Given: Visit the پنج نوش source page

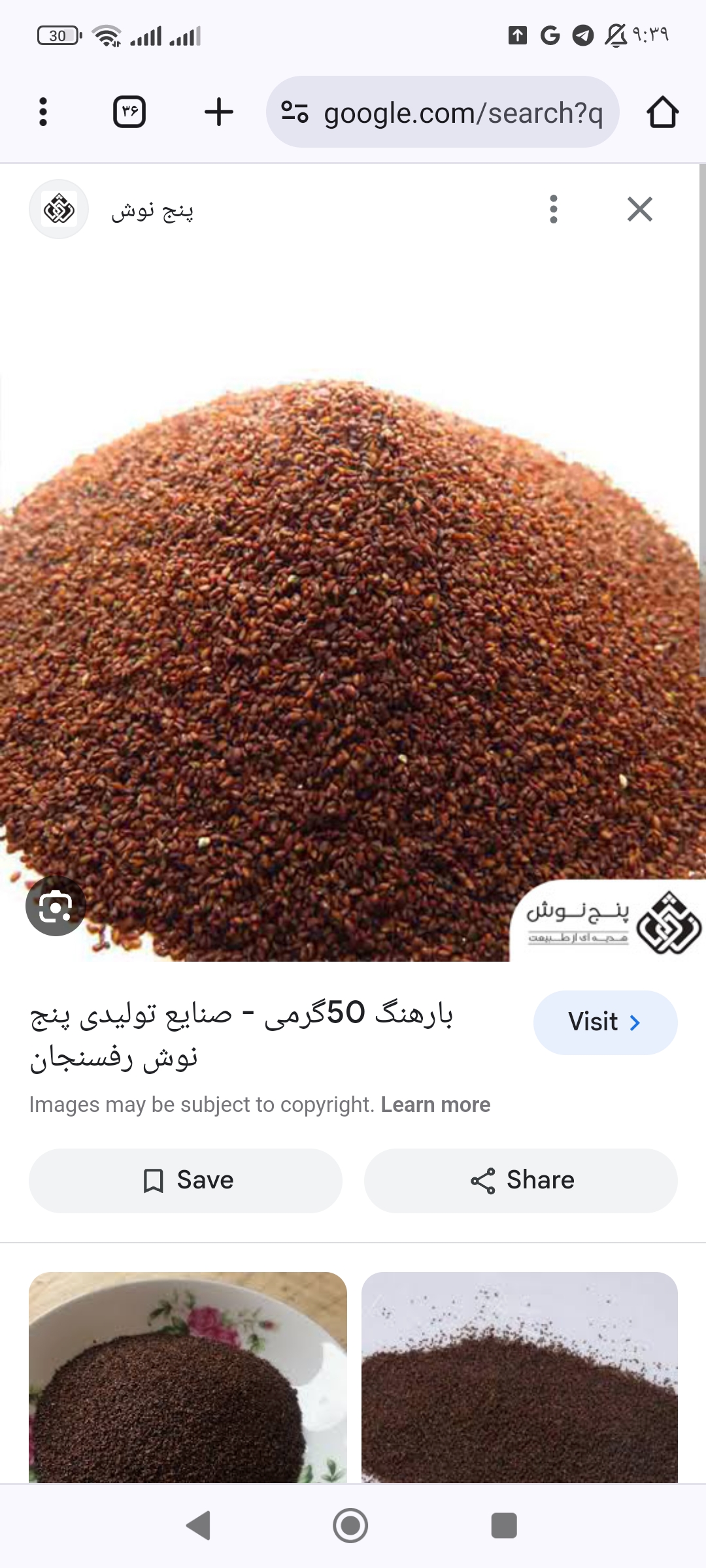Looking at the screenshot, I should point(605,1022).
